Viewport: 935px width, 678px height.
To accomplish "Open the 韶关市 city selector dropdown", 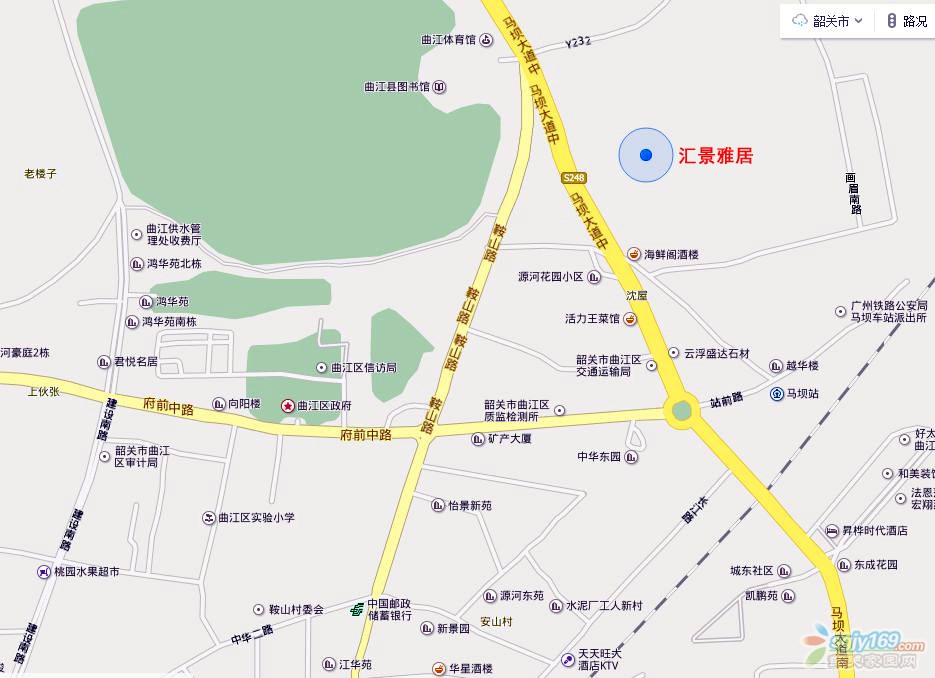I will (827, 21).
